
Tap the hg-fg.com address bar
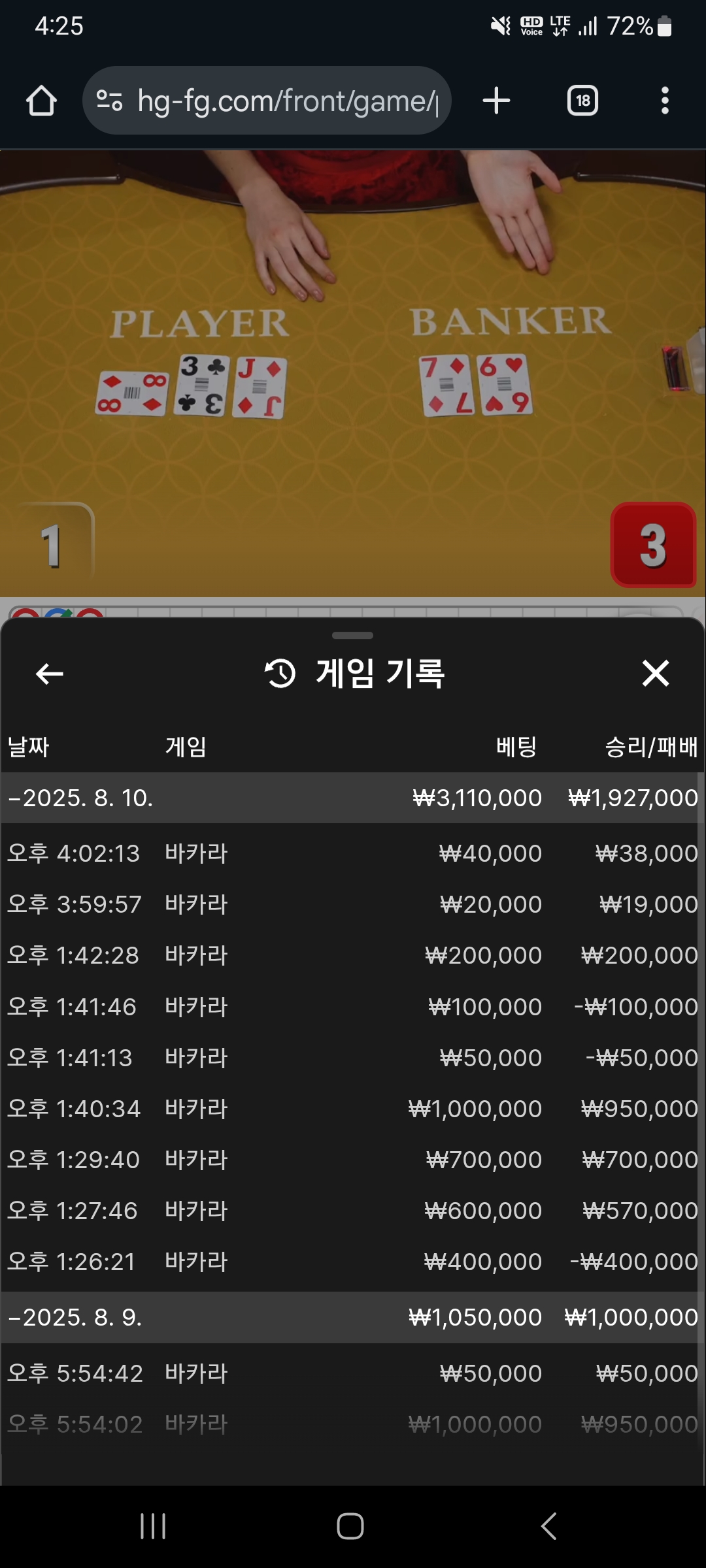275,101
